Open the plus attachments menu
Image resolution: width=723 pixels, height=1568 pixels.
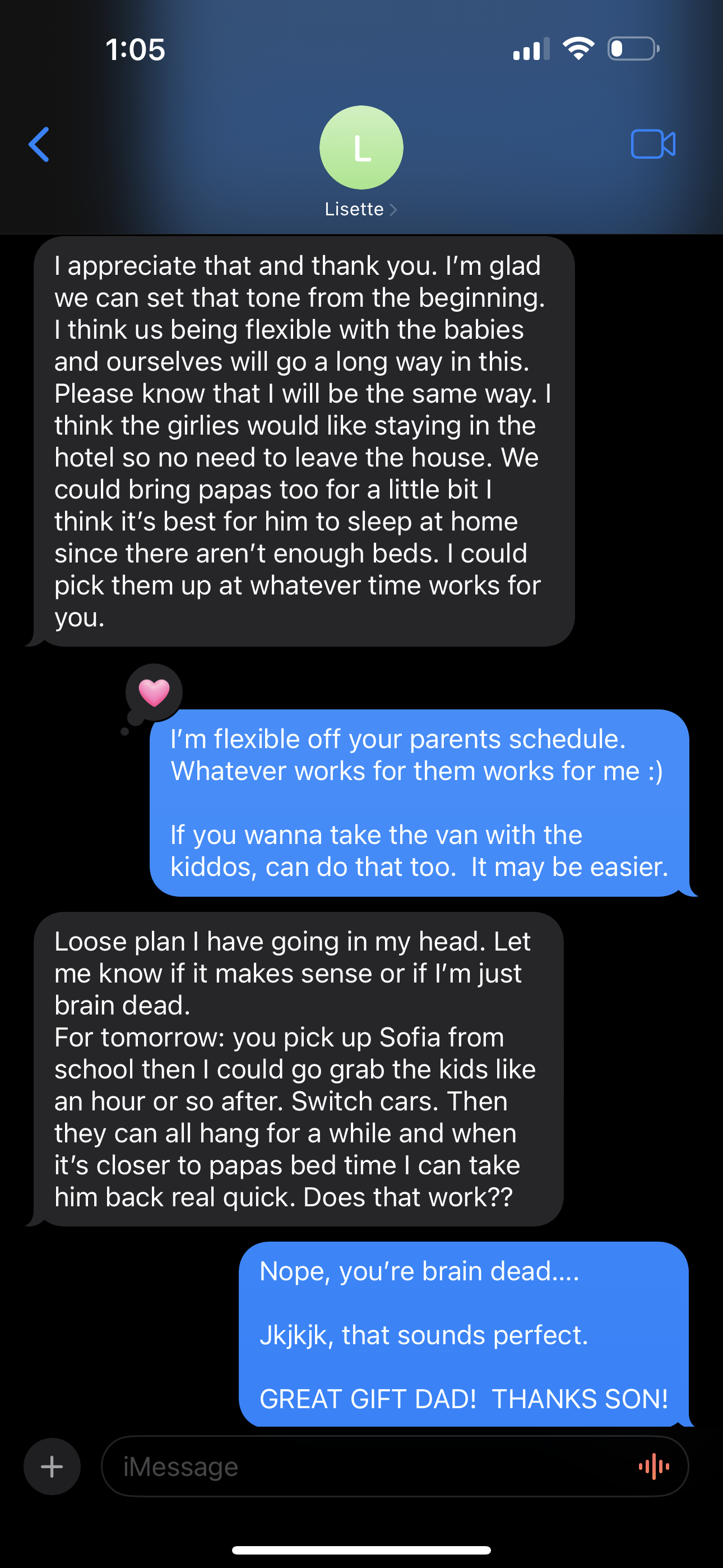[52, 1466]
